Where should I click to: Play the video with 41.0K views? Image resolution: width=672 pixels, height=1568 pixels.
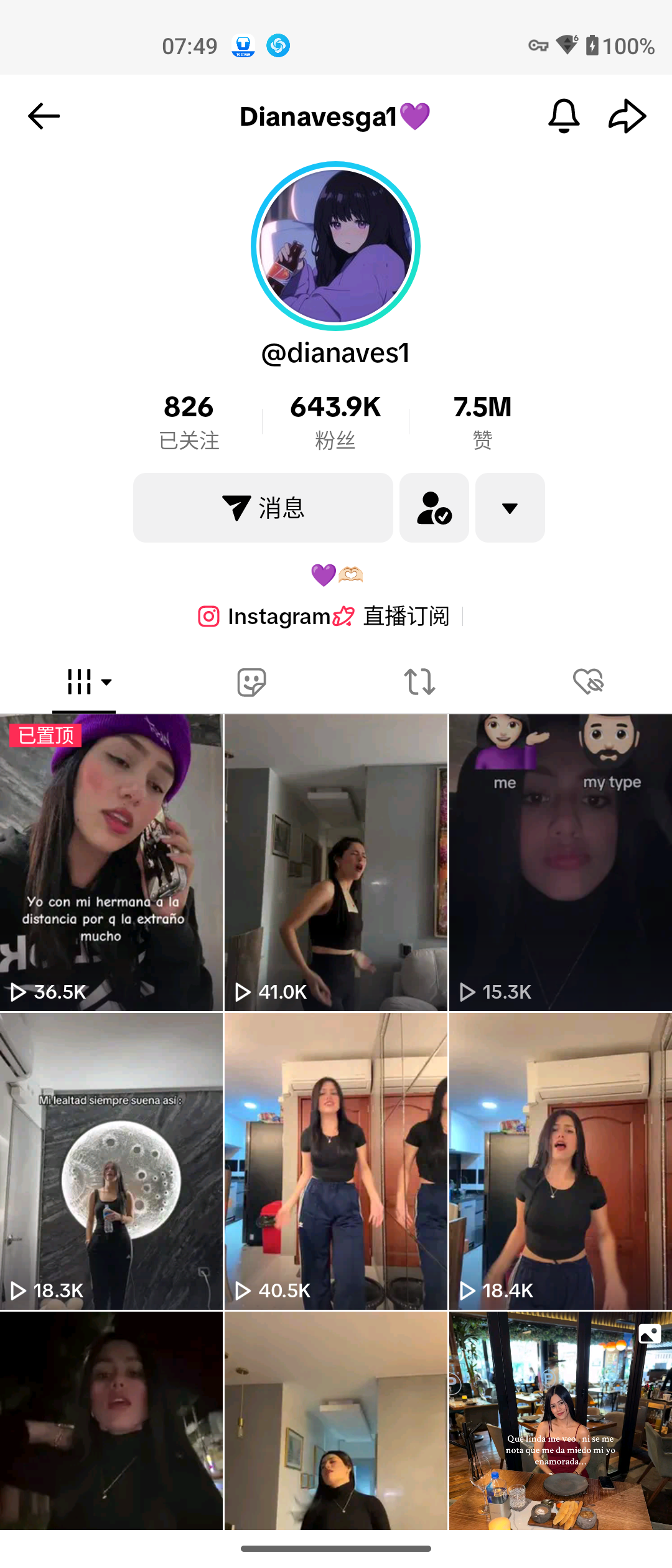tap(335, 862)
